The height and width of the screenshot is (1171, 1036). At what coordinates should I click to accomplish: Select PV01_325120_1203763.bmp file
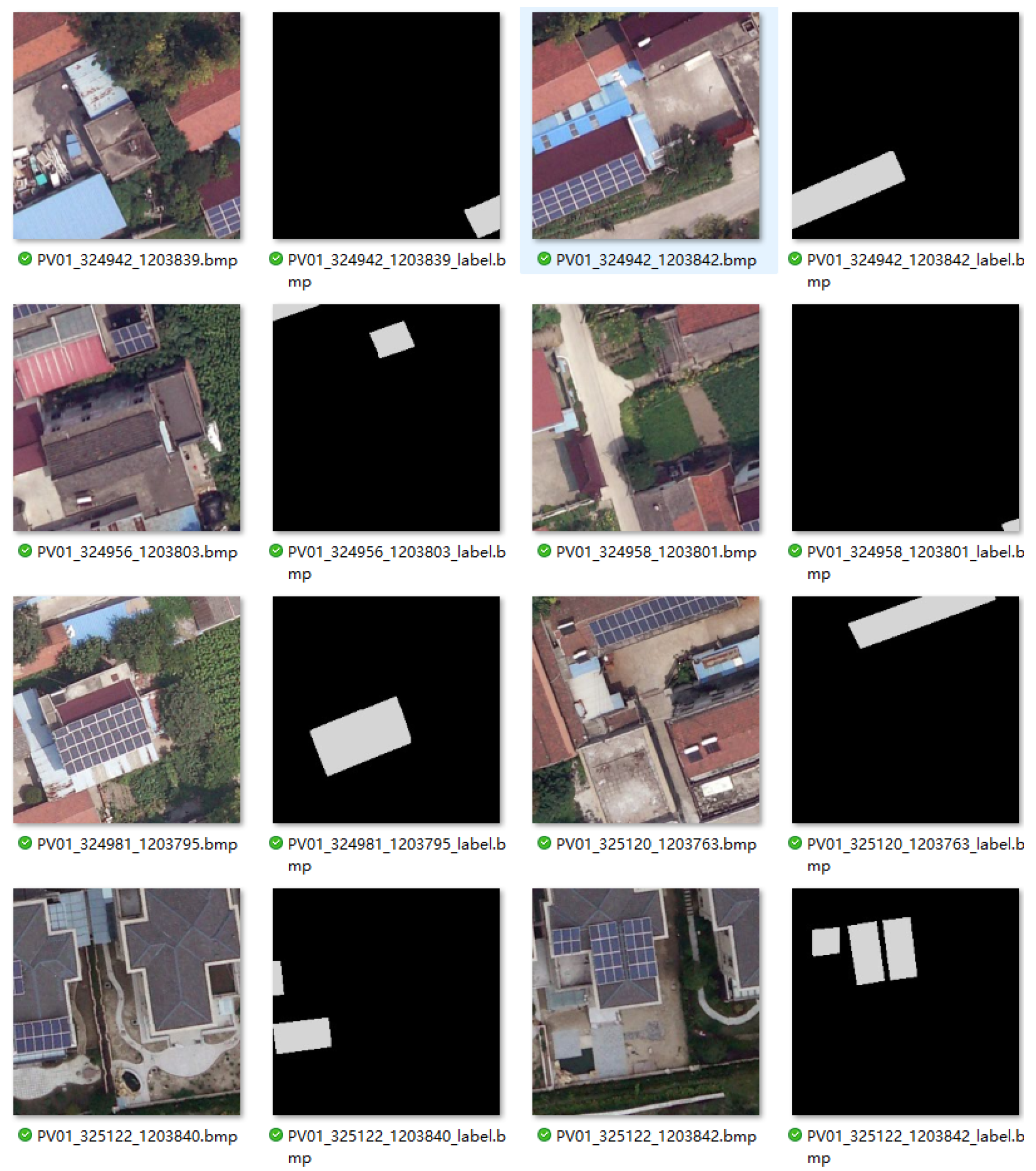(x=645, y=709)
